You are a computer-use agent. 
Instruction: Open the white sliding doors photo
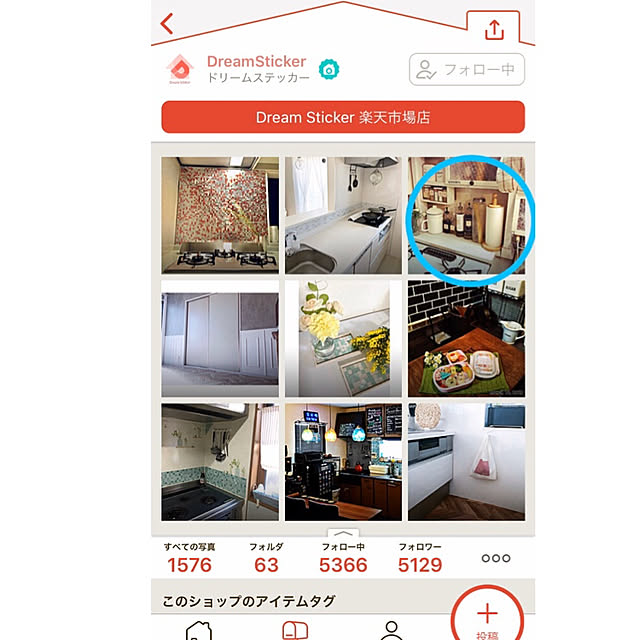tap(220, 339)
